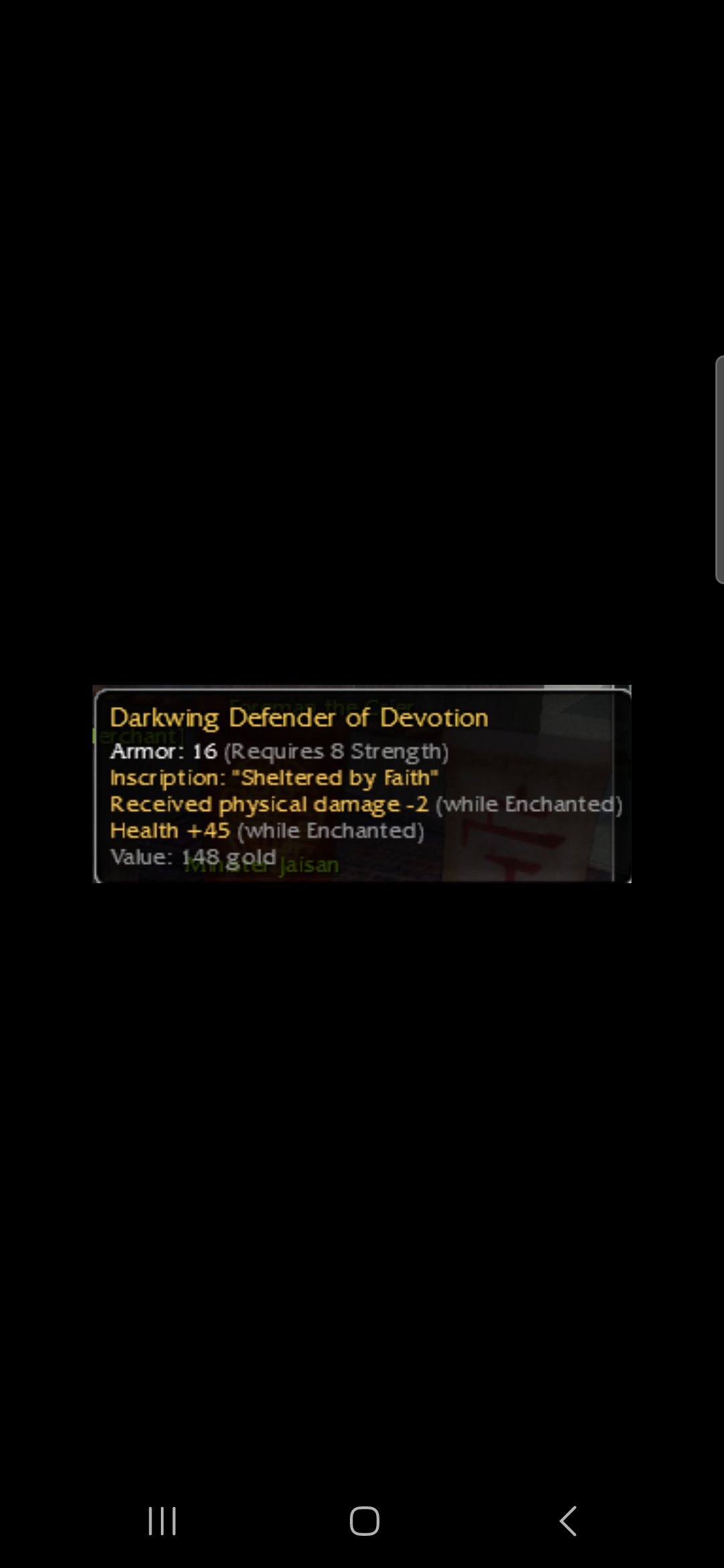Go back using the navigation bar
The width and height of the screenshot is (724, 1568).
(x=568, y=1520)
